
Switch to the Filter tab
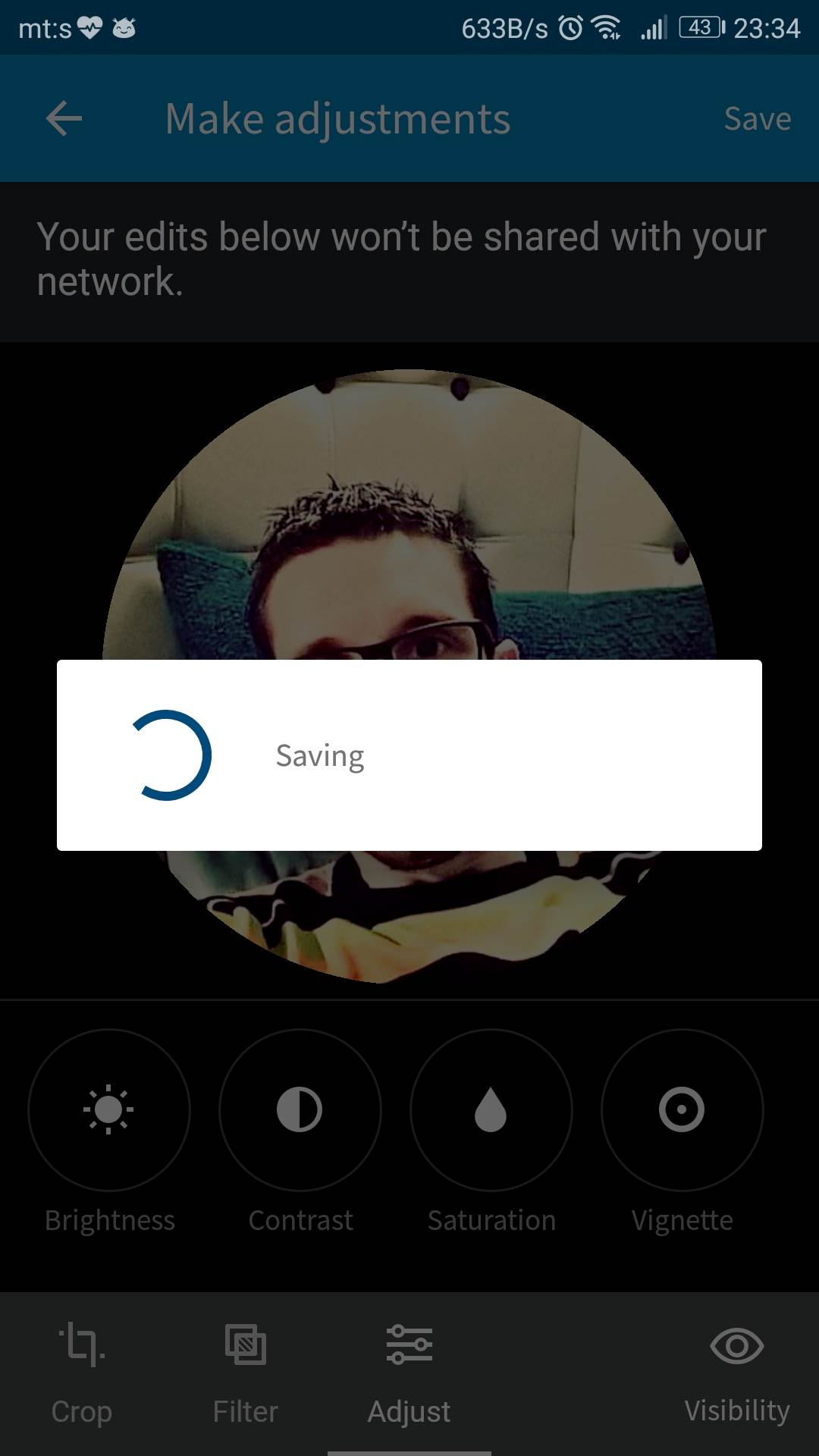(245, 1373)
